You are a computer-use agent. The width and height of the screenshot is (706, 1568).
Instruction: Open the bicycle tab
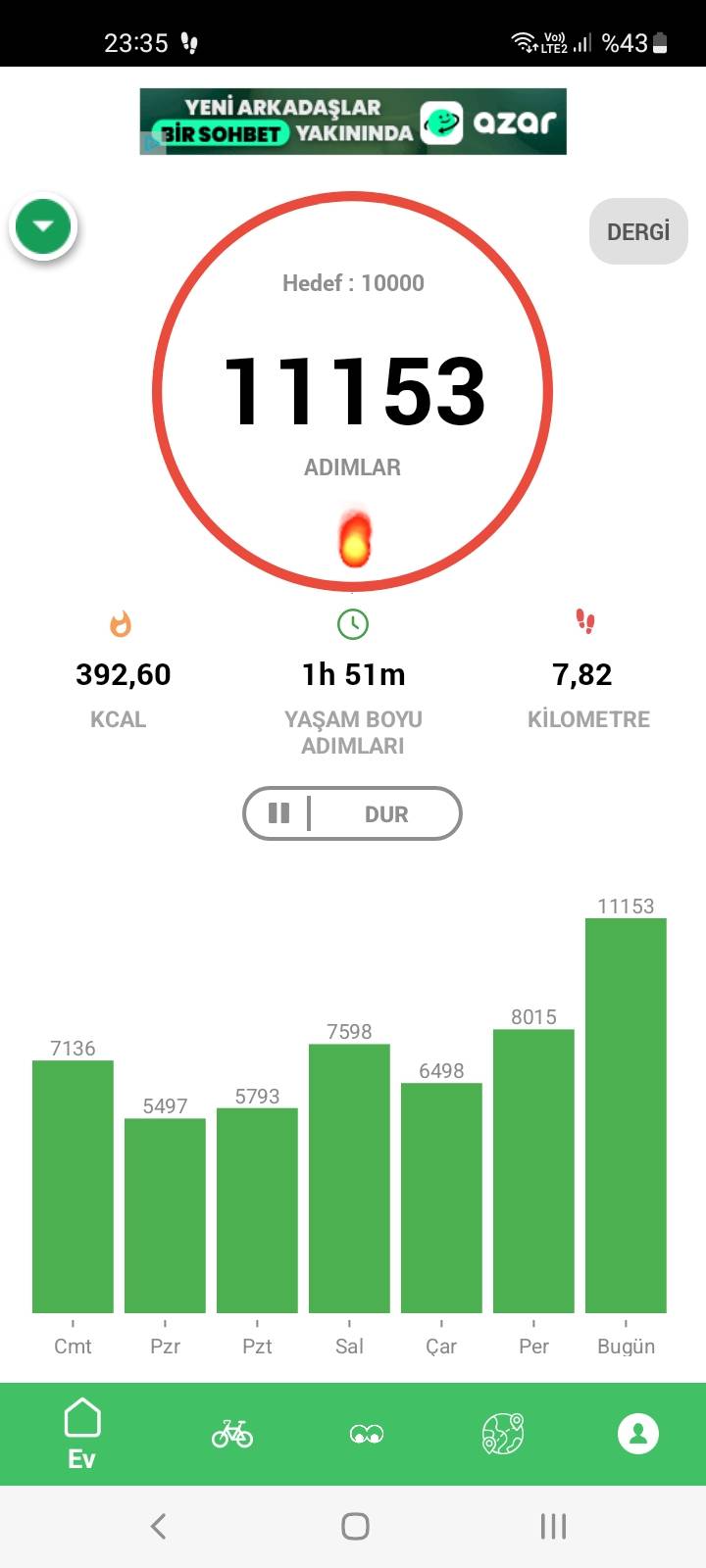232,1434
